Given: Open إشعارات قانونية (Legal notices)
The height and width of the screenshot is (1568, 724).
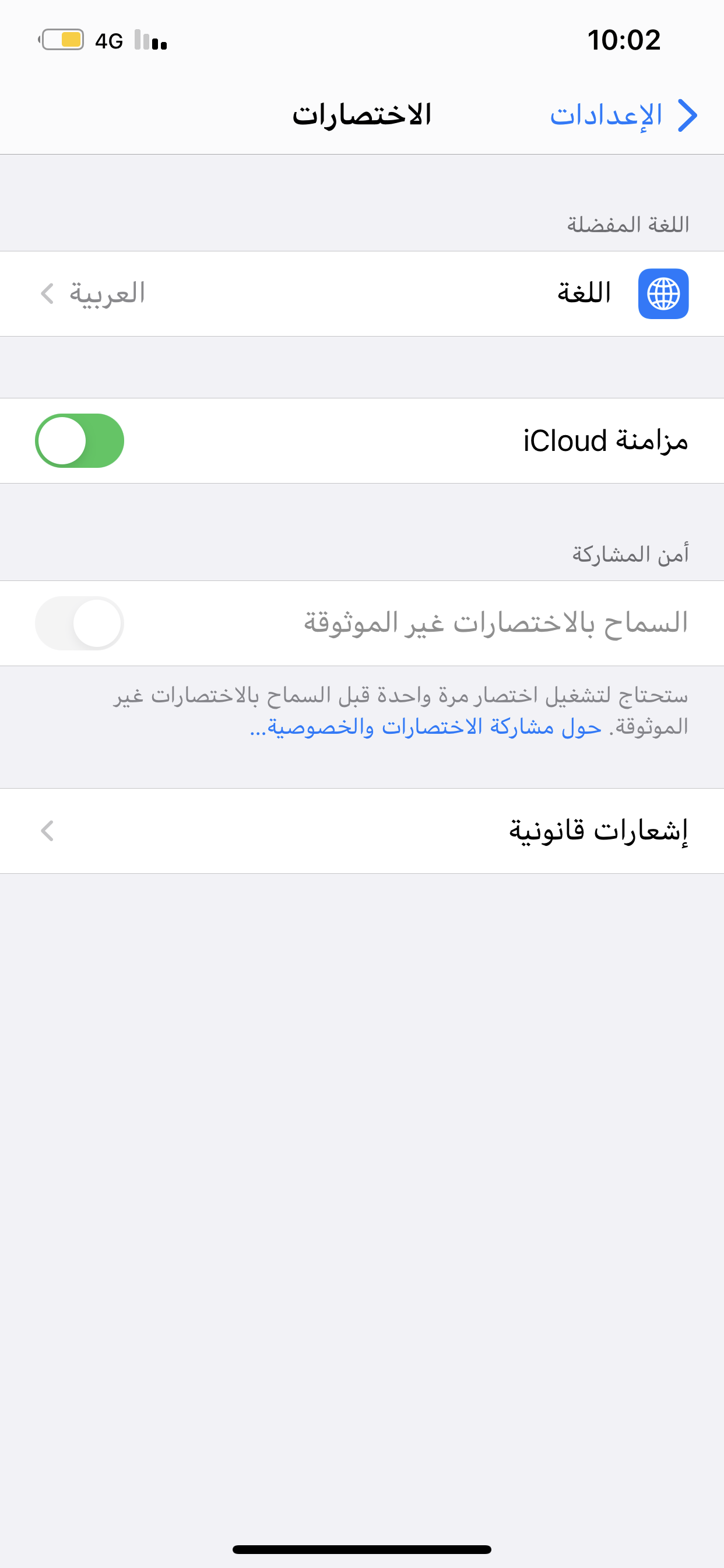Looking at the screenshot, I should 362,831.
